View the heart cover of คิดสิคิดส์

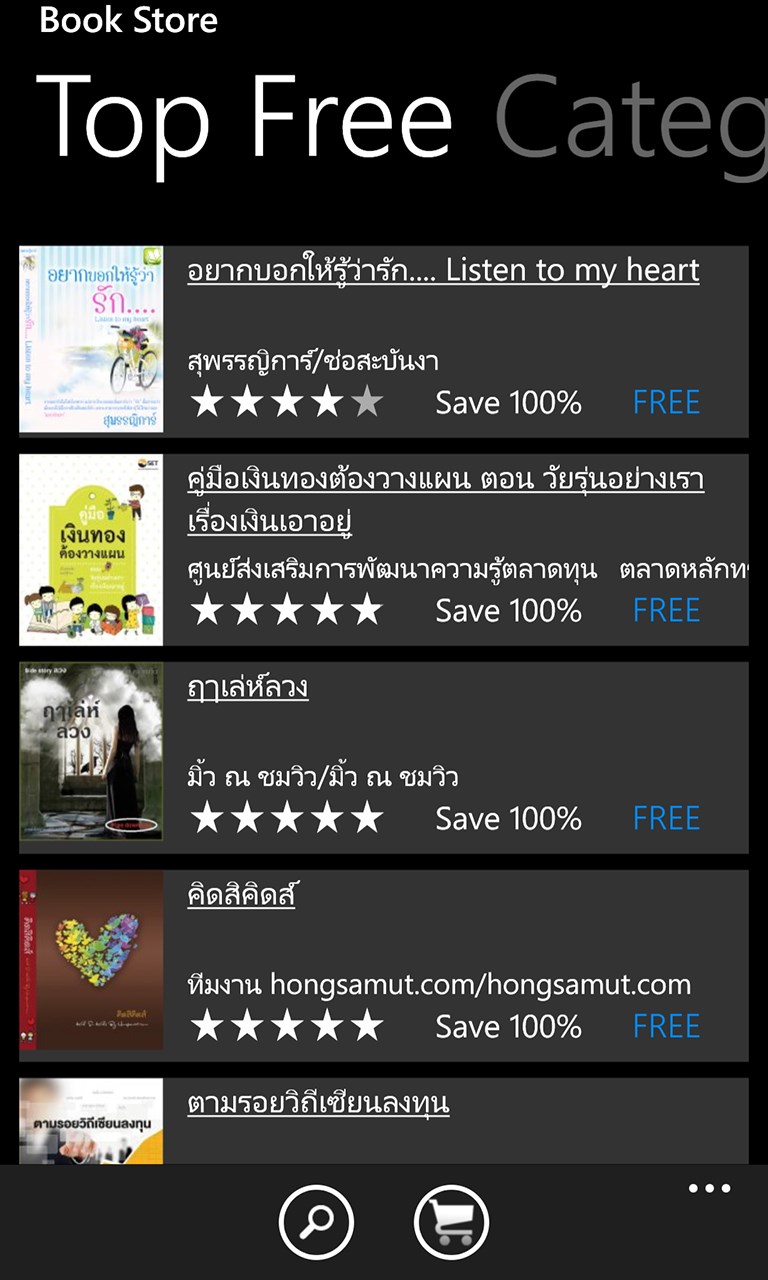[91, 965]
